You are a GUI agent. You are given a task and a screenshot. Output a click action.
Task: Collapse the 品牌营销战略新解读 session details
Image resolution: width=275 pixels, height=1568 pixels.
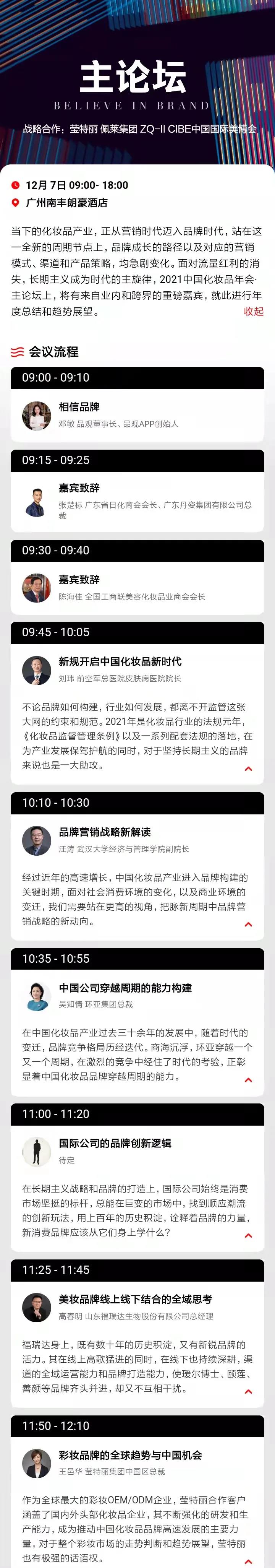248,924
